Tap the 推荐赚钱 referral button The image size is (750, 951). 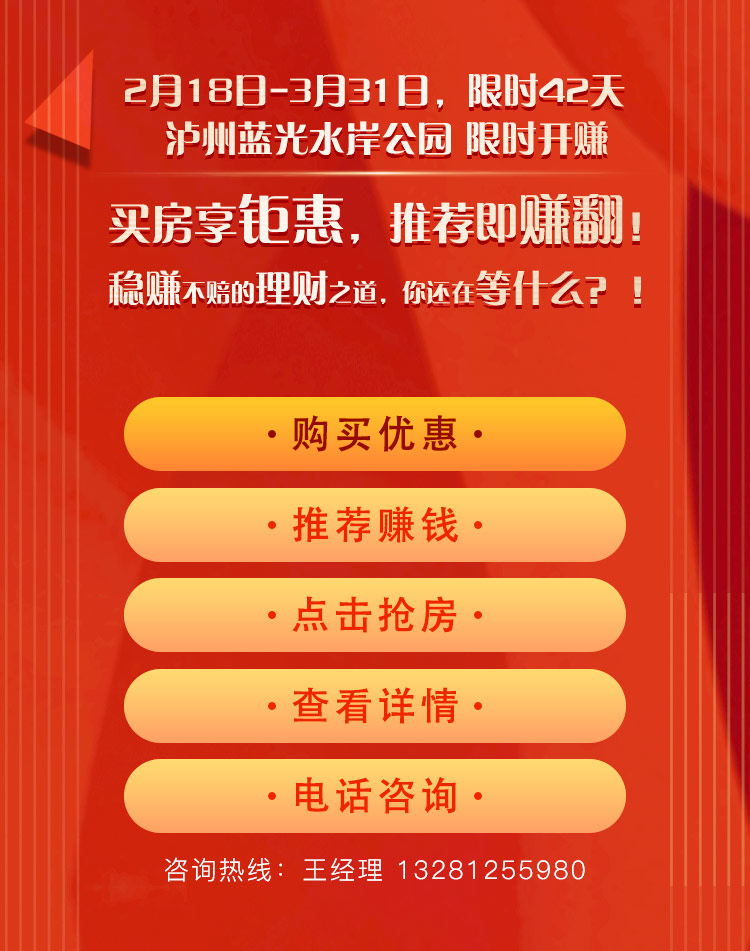pyautogui.click(x=375, y=525)
